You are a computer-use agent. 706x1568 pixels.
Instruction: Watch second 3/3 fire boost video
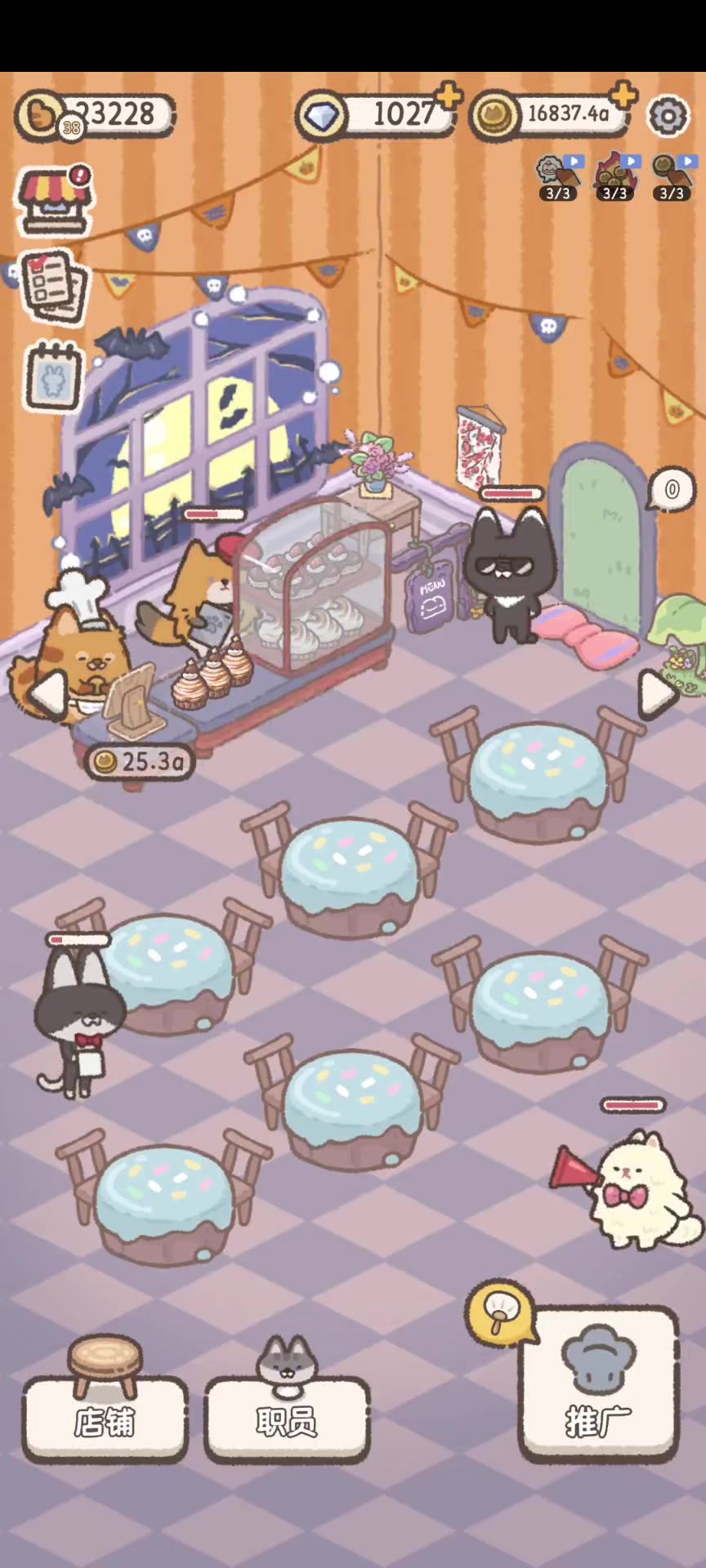615,177
